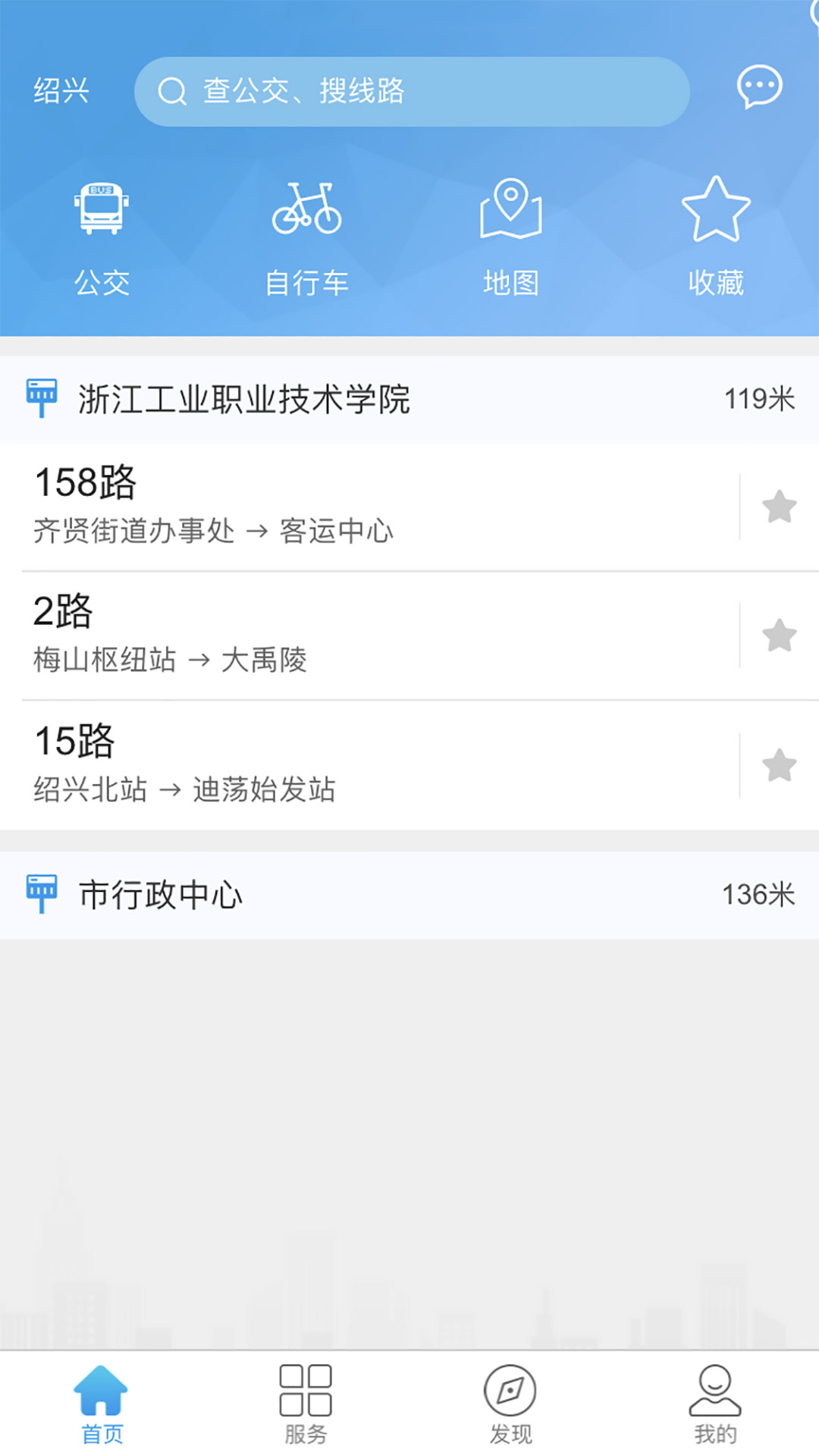Viewport: 819px width, 1456px height.
Task: Open the 浙江工业职业技术学院 stop
Action: (409, 399)
